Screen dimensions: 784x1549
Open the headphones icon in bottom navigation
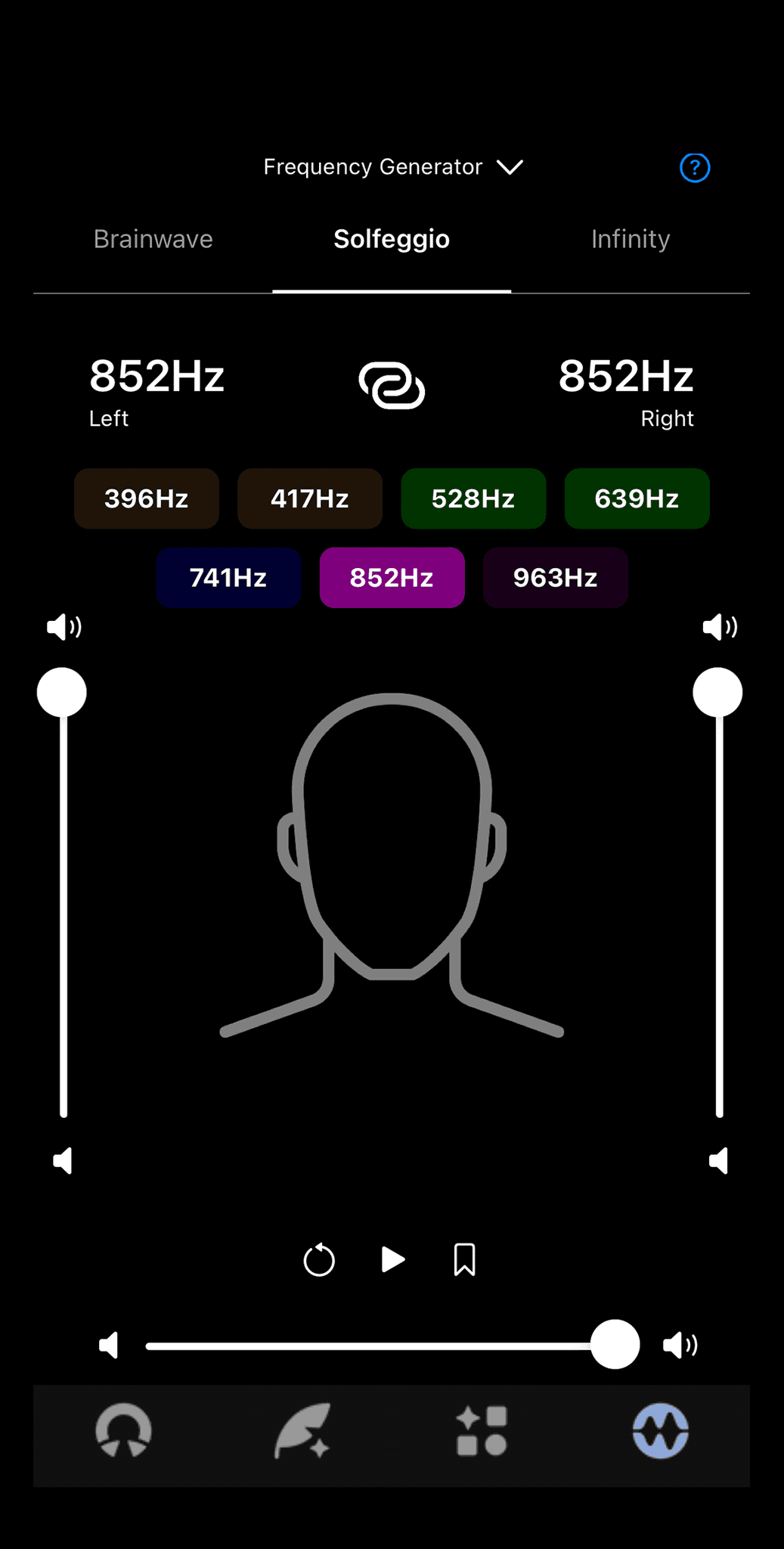coord(123,1429)
